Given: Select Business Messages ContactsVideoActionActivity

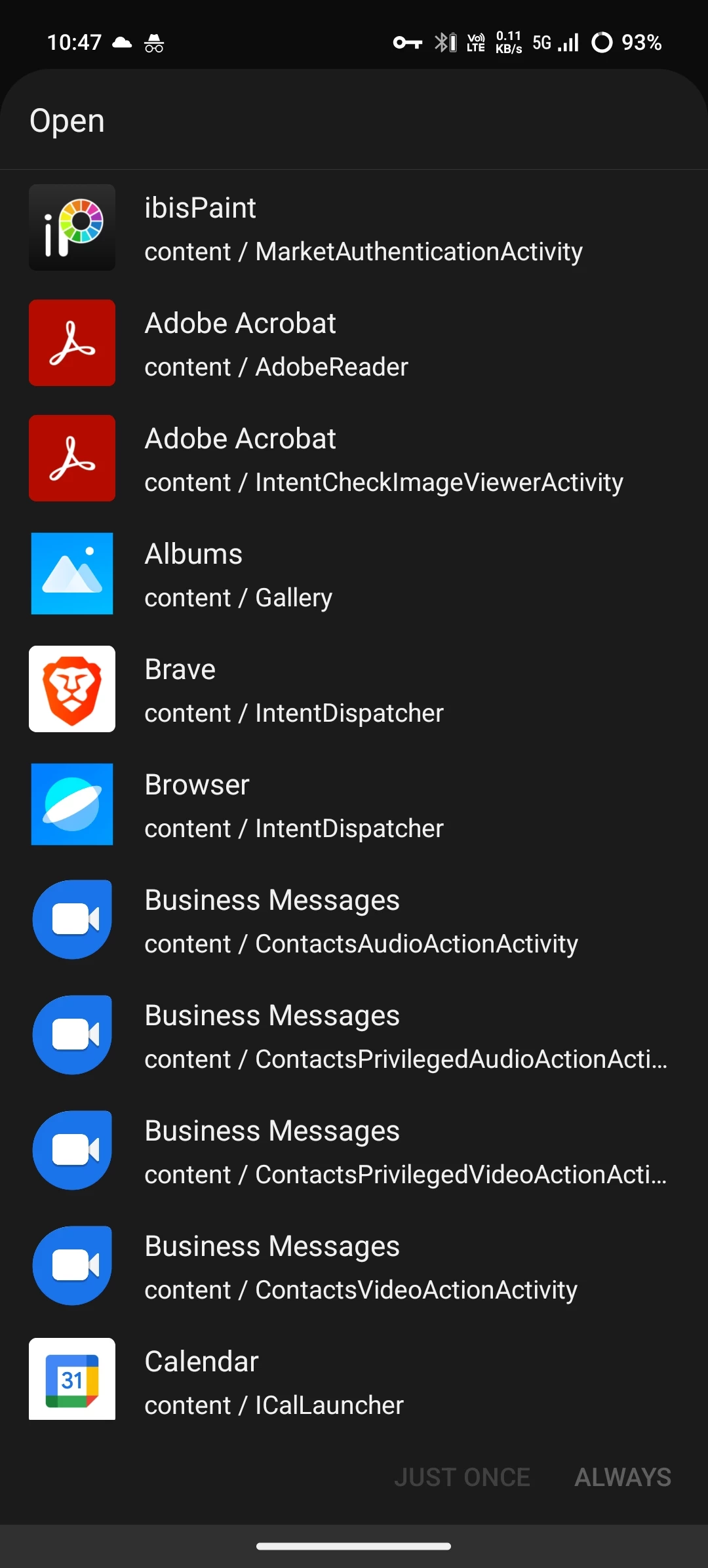Looking at the screenshot, I should [354, 1266].
